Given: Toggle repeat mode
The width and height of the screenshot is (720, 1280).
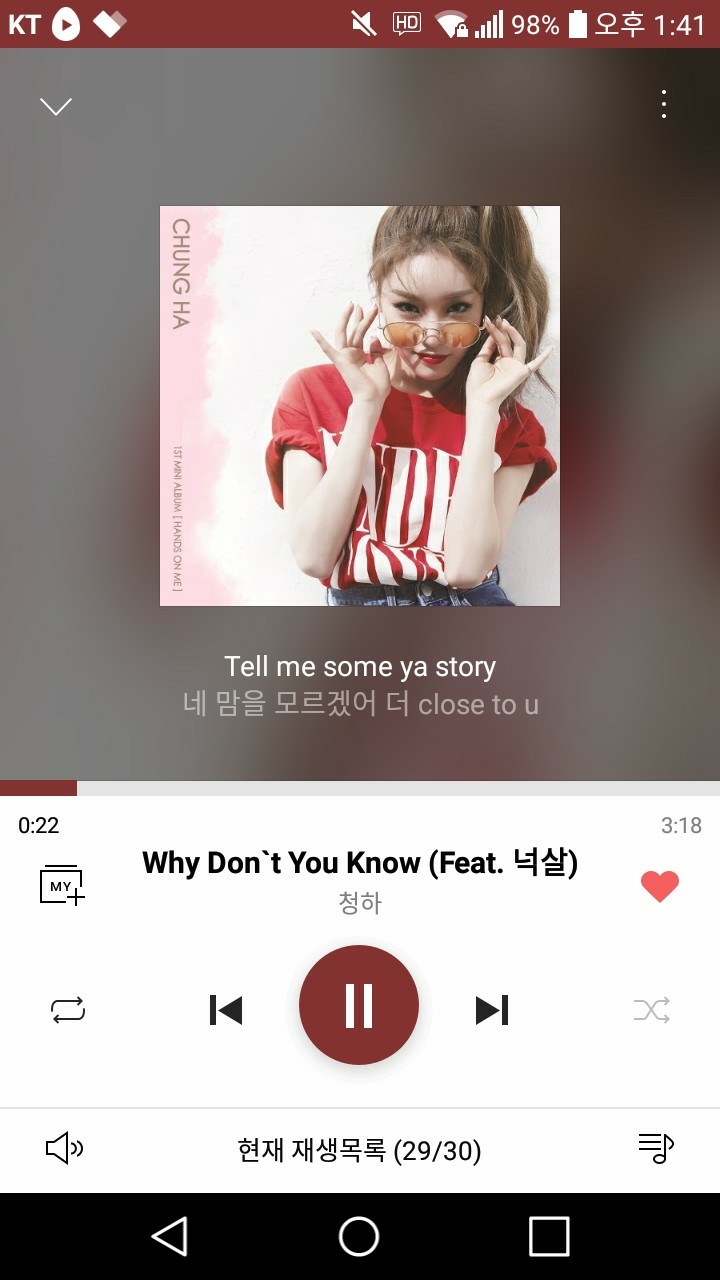Looking at the screenshot, I should 68,1010.
